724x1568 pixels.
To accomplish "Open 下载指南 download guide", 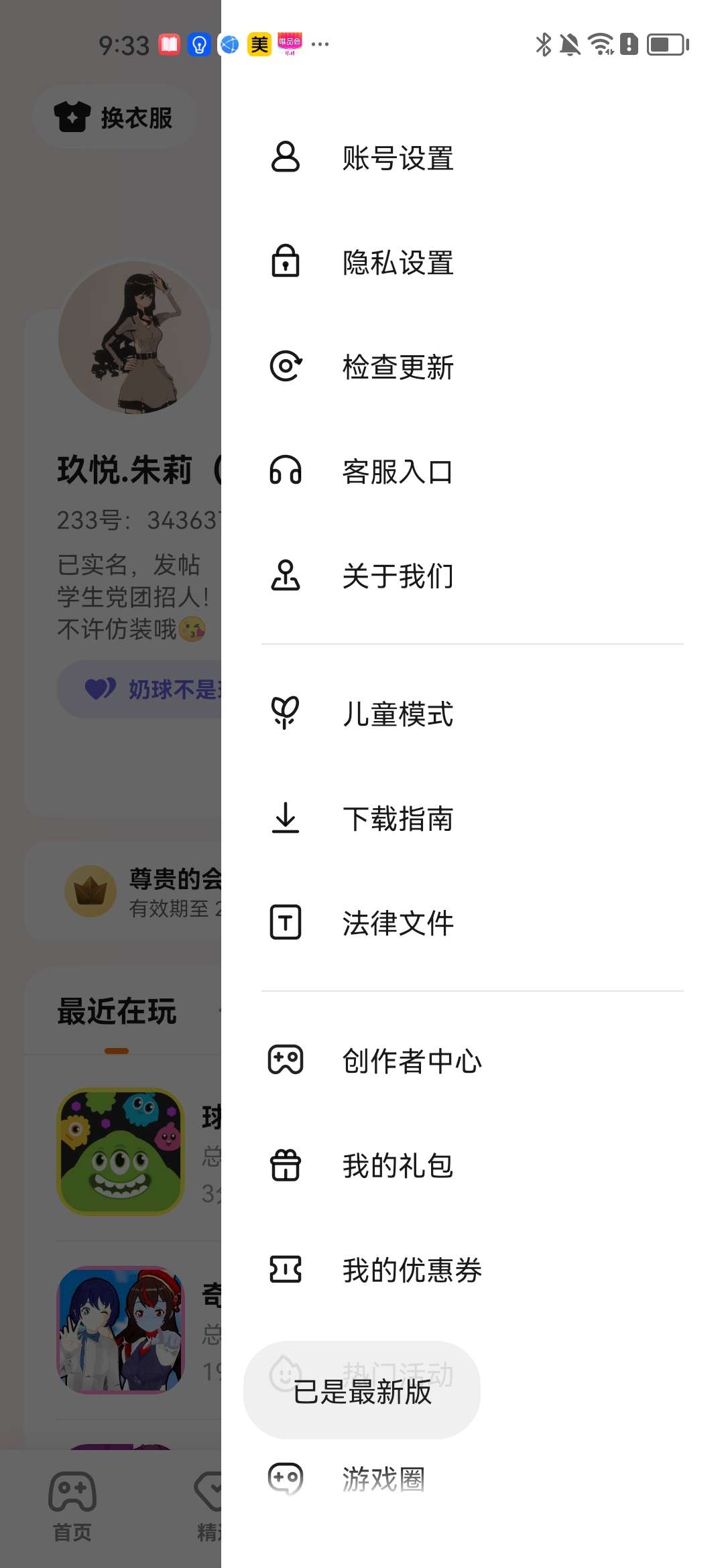I will click(x=397, y=819).
